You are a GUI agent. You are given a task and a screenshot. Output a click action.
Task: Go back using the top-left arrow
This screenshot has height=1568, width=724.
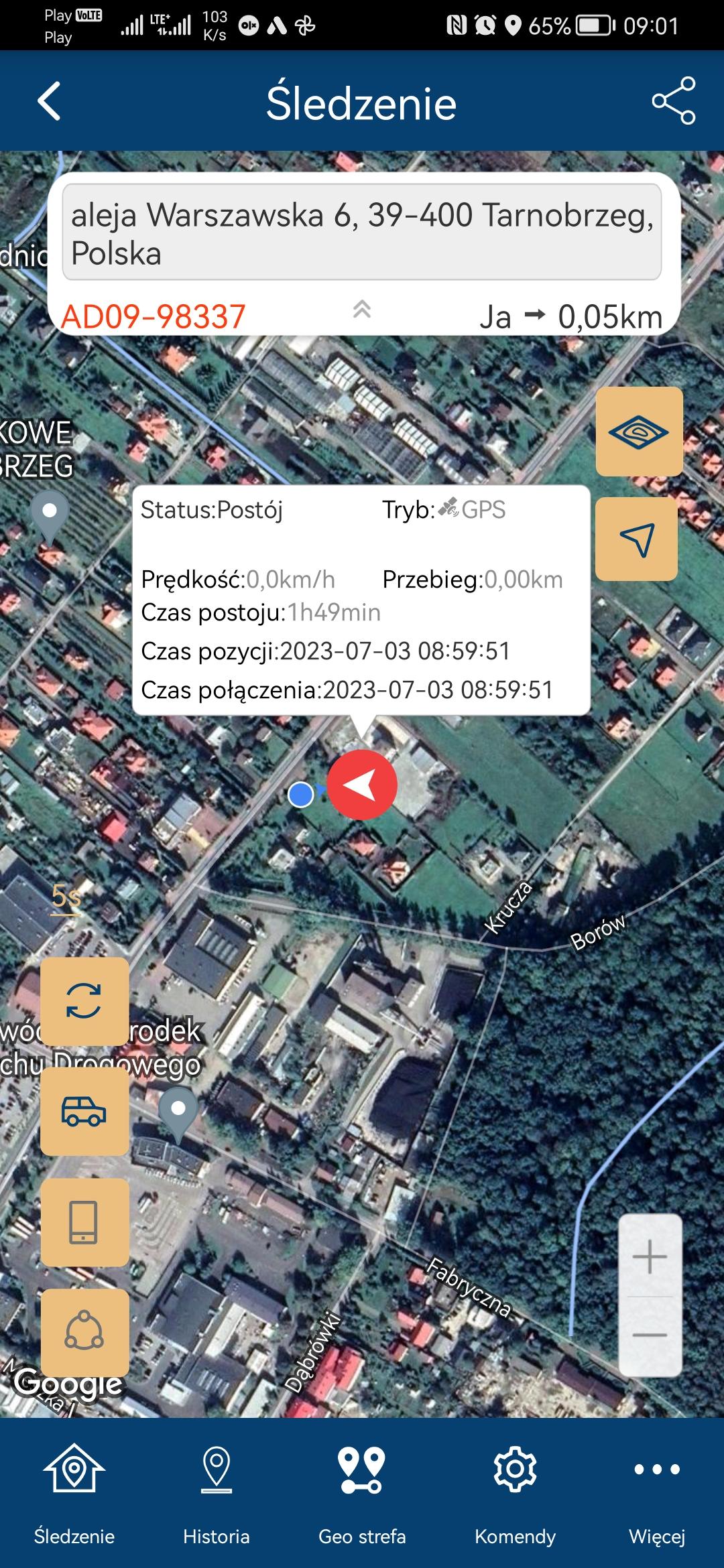click(49, 102)
